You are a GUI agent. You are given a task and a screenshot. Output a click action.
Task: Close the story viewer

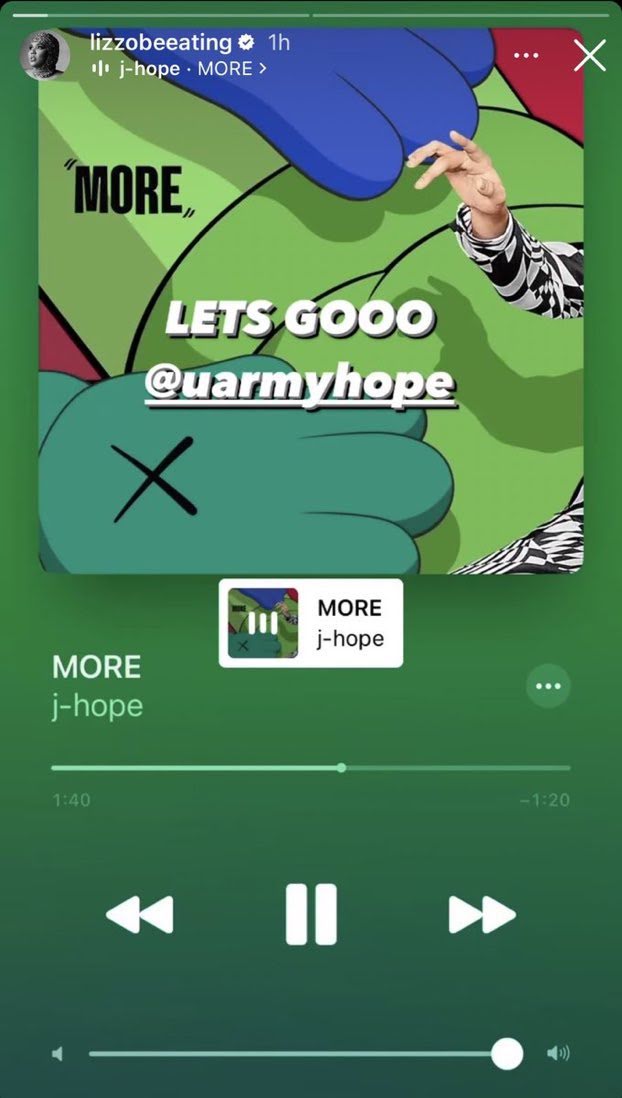(589, 56)
